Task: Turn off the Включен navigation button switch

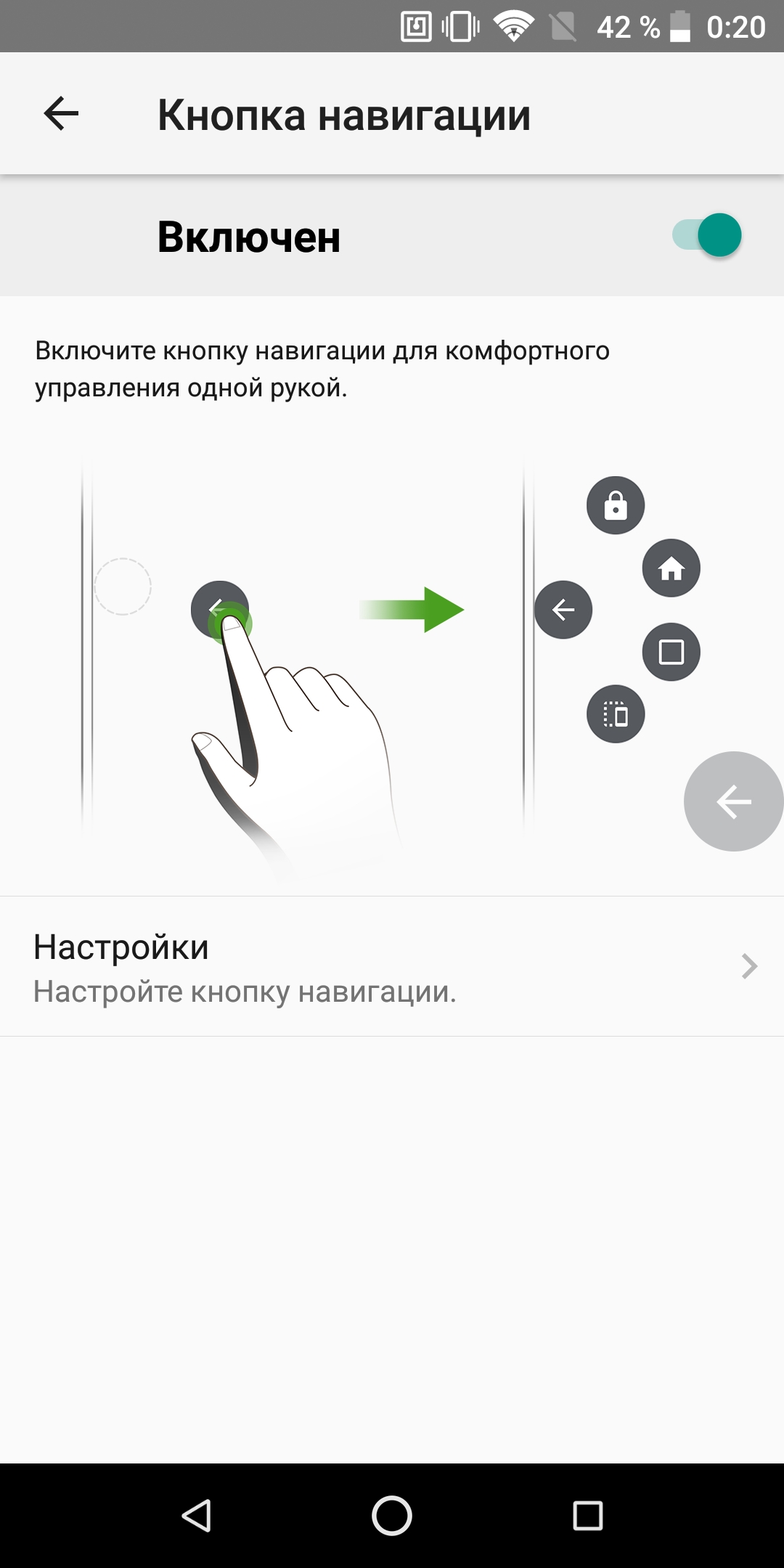Action: coord(707,235)
